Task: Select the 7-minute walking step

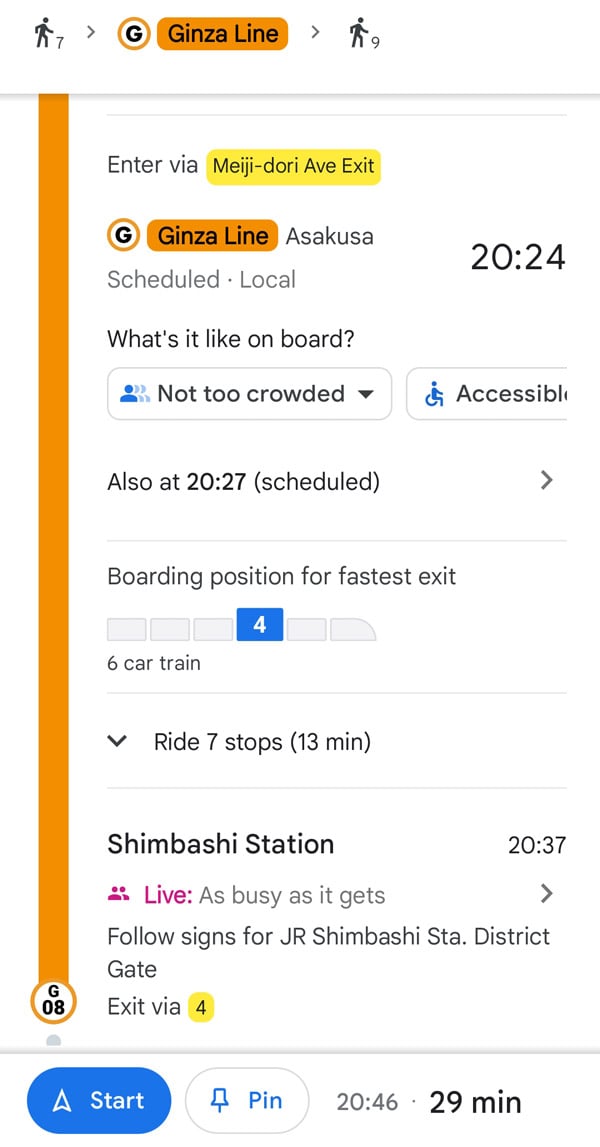Action: pyautogui.click(x=49, y=34)
